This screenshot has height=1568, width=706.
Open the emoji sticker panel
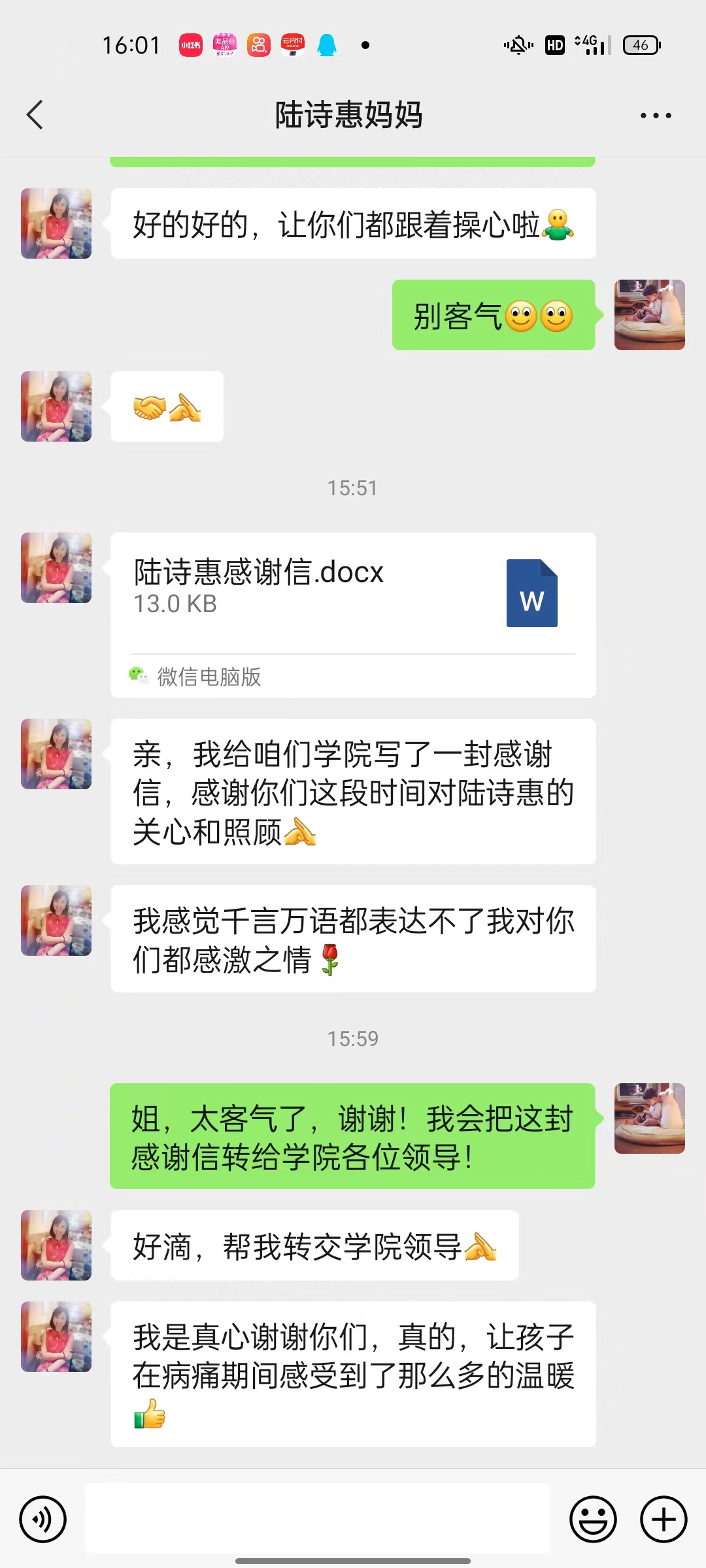[593, 1519]
